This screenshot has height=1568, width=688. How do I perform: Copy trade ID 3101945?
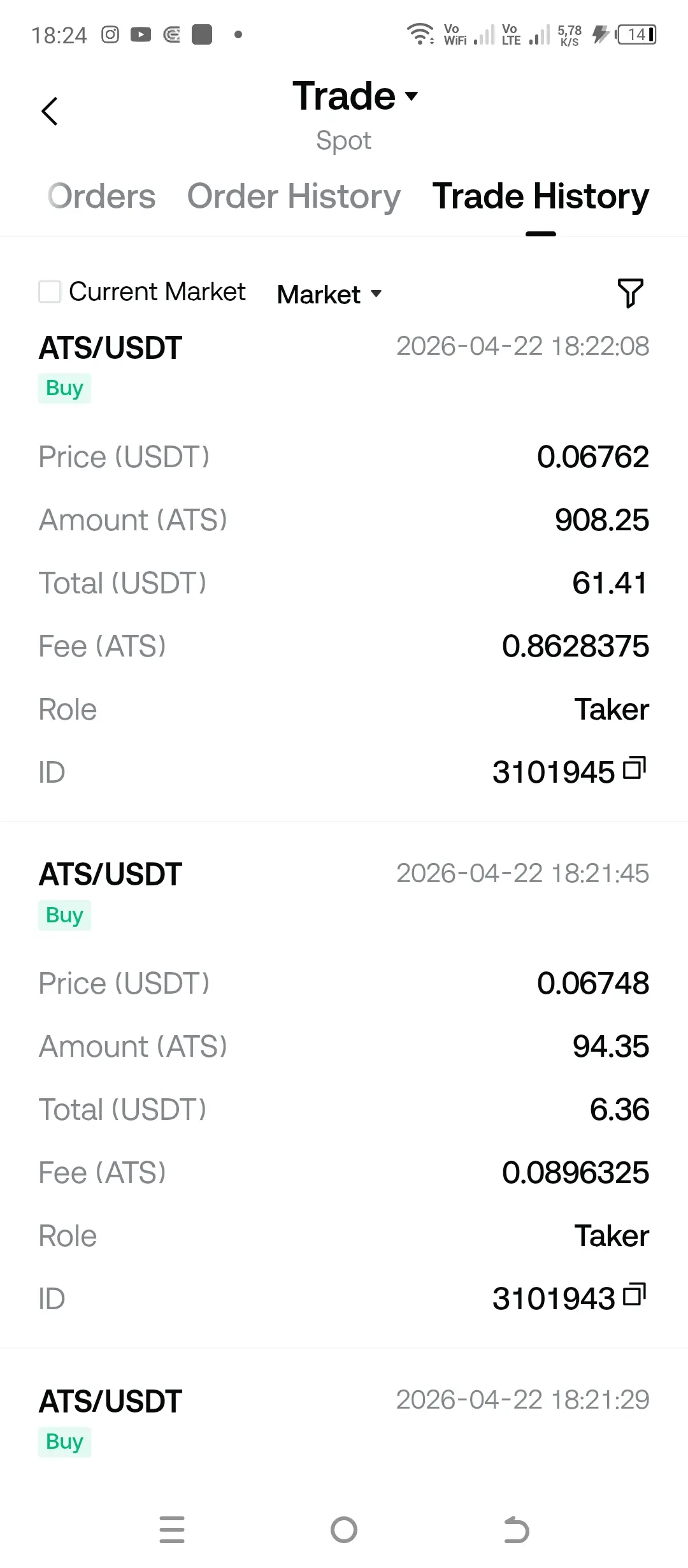click(634, 768)
